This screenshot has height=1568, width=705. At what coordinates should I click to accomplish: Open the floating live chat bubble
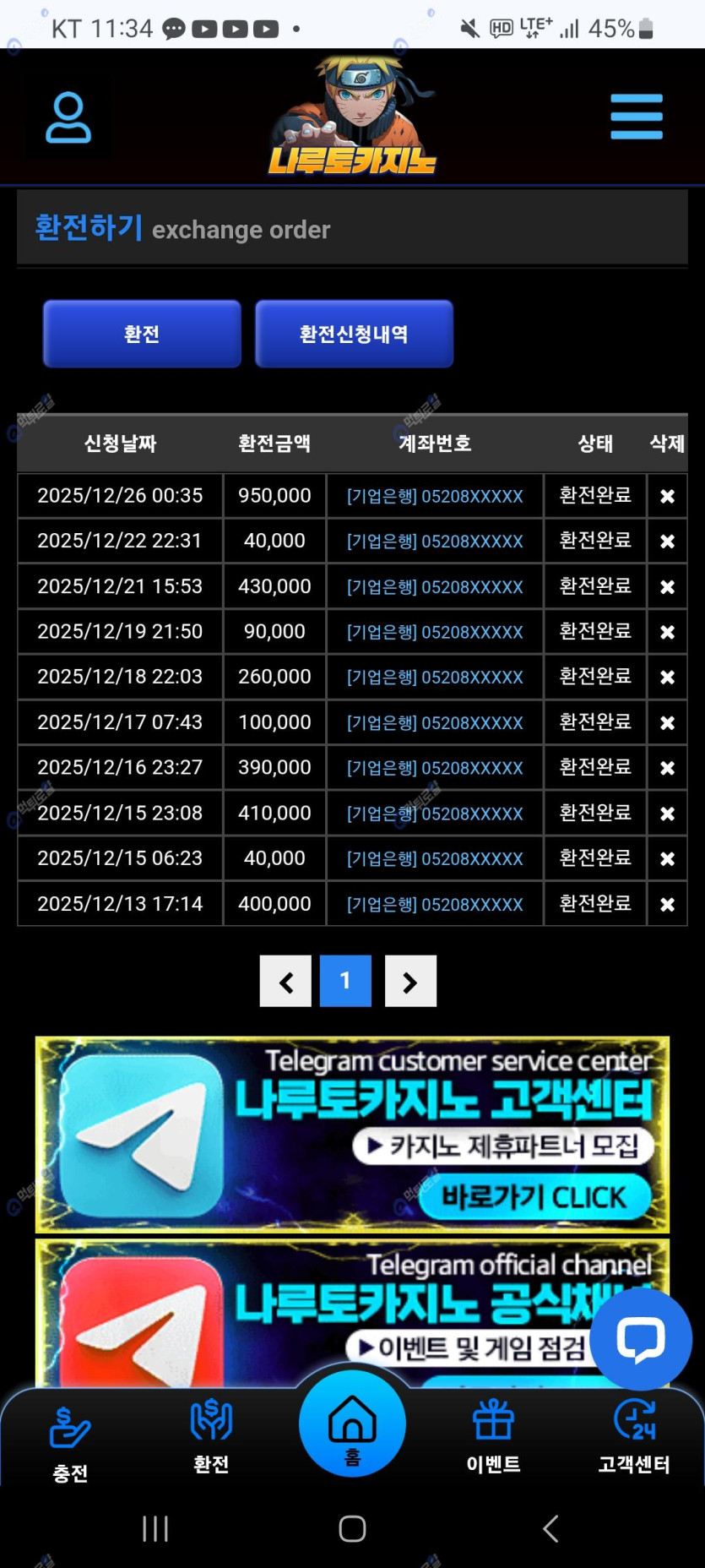click(641, 1339)
